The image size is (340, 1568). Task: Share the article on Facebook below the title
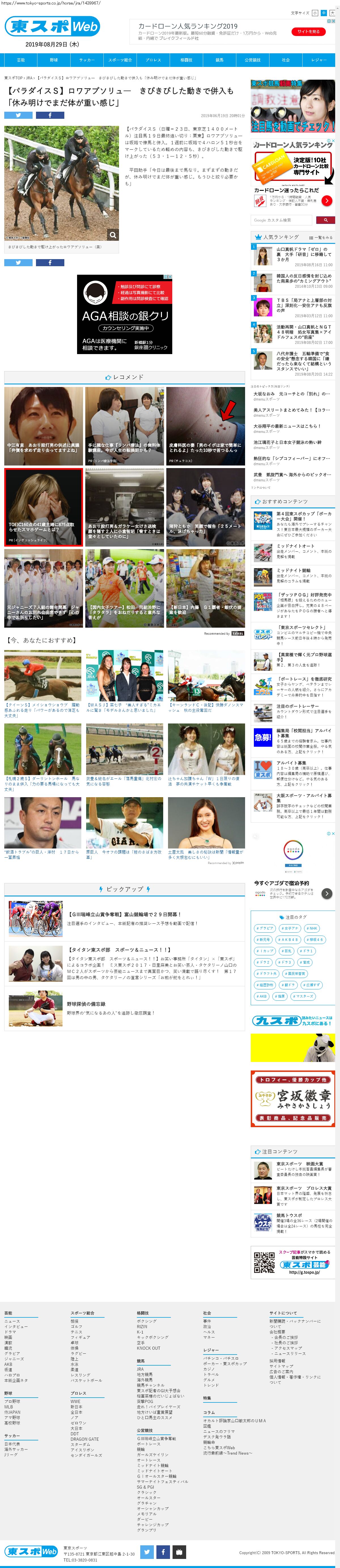(x=50, y=115)
